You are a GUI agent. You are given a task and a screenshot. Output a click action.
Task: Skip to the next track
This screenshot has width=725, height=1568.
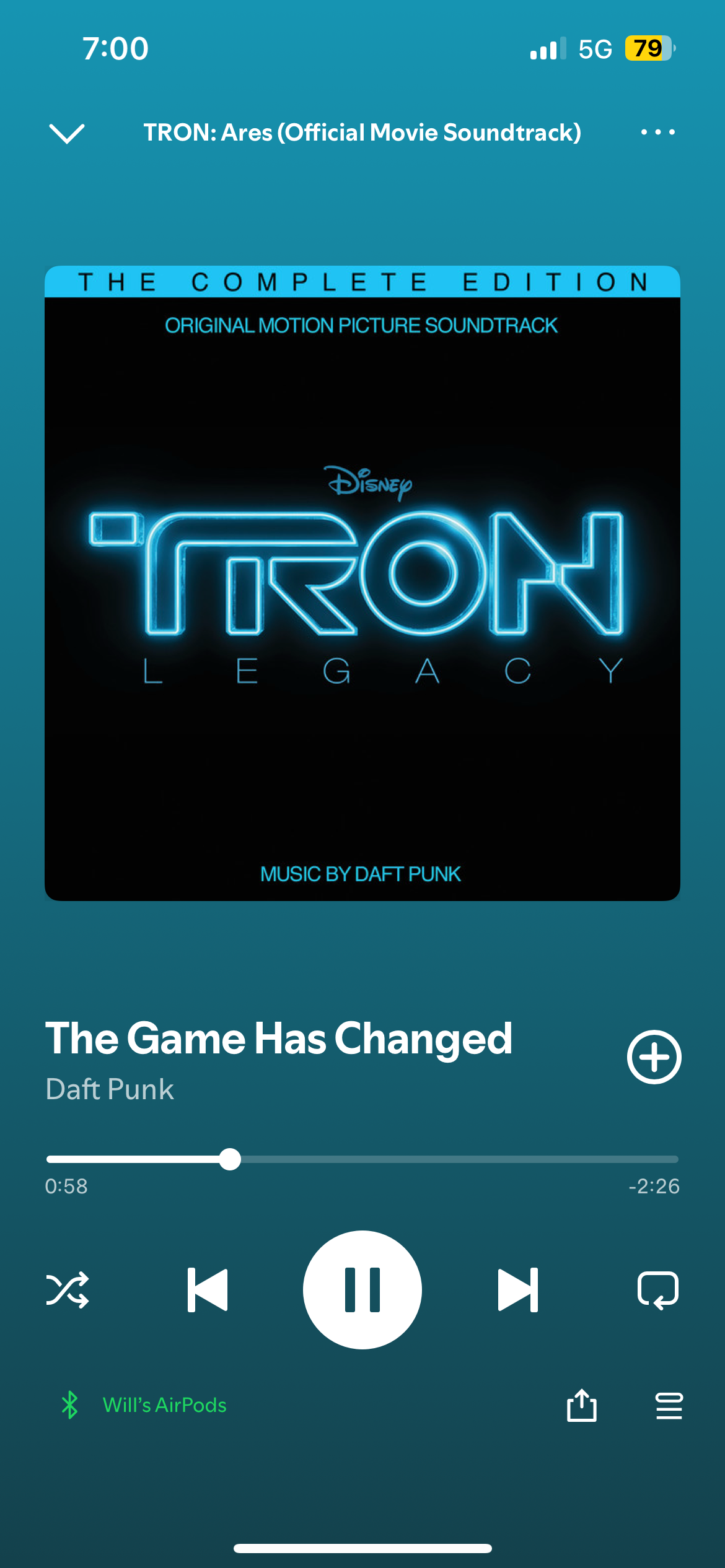517,1290
